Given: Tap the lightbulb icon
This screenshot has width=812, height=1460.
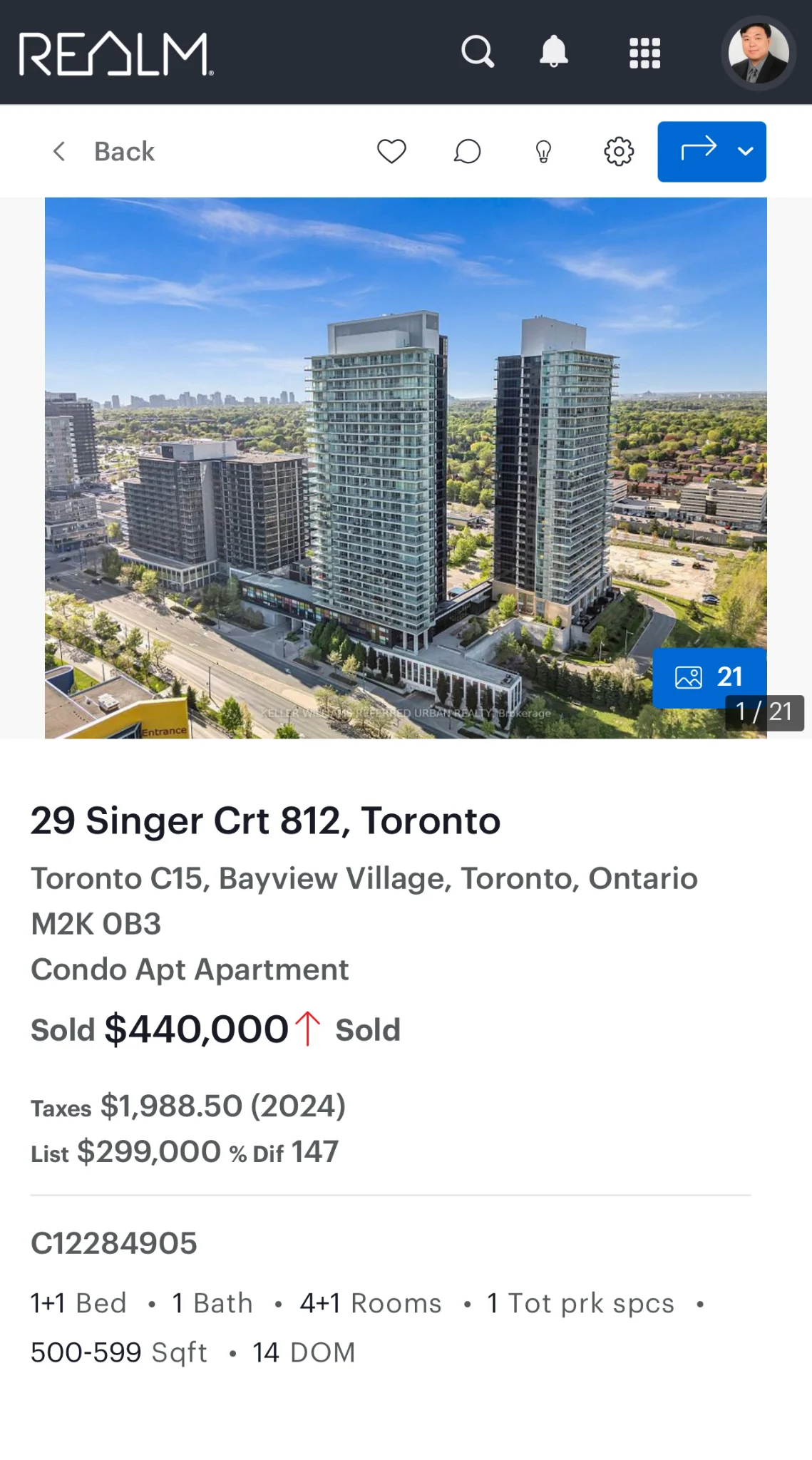Looking at the screenshot, I should pos(543,151).
